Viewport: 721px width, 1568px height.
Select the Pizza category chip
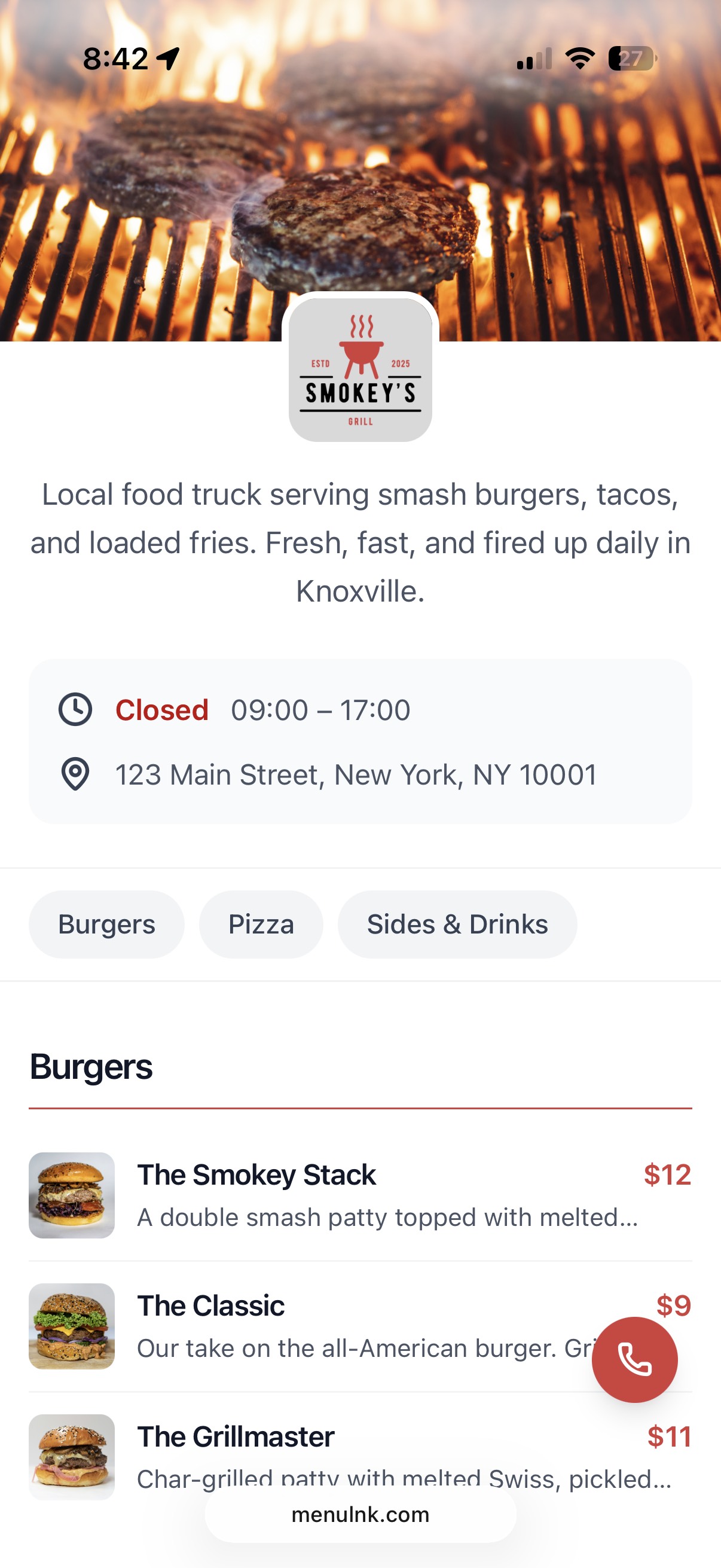pos(261,924)
